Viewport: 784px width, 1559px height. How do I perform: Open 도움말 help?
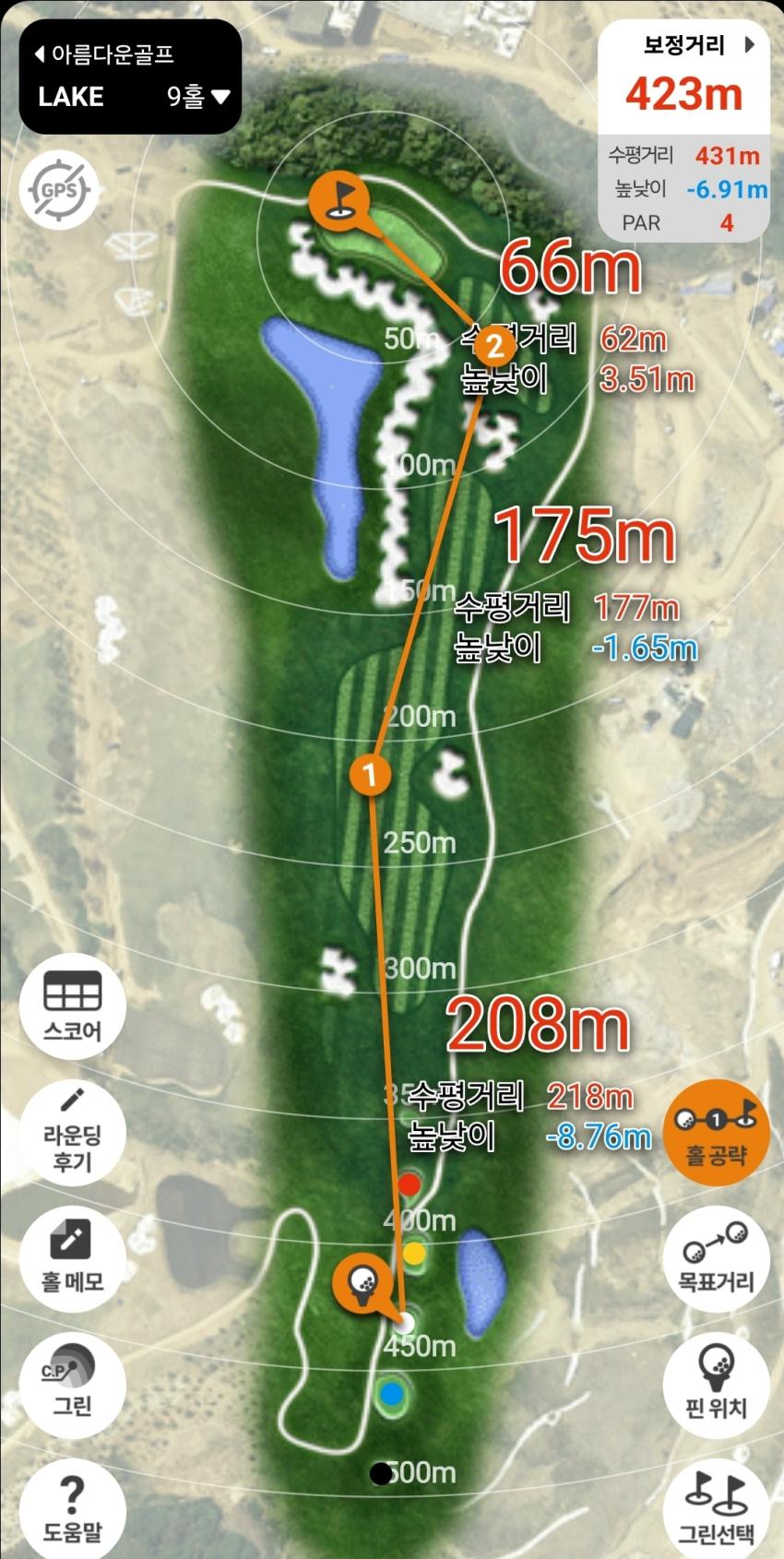coord(72,1507)
